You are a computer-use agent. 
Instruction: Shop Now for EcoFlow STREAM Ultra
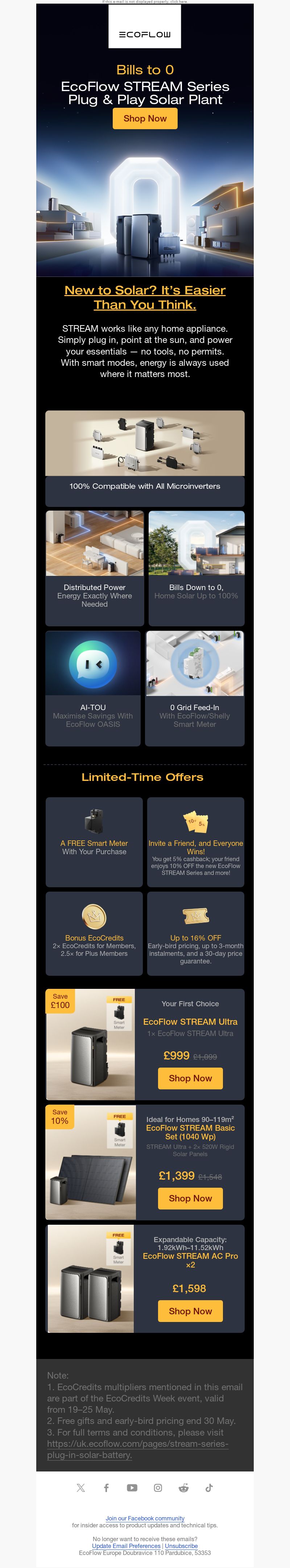190,1078
